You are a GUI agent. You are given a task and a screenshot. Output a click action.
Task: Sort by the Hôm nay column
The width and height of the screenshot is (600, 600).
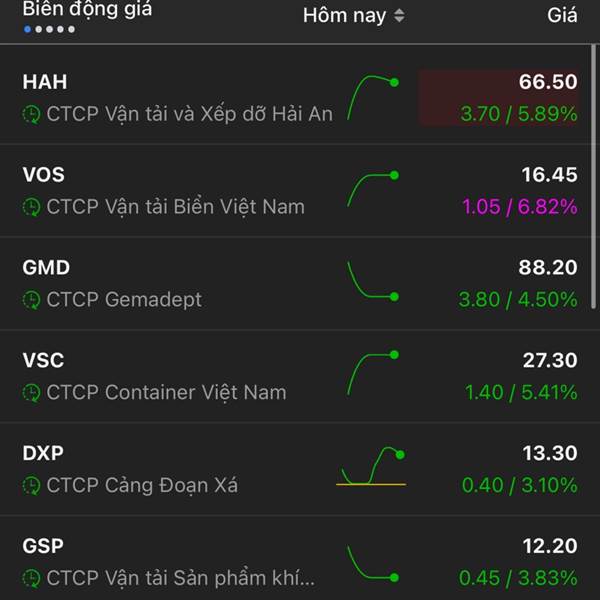click(354, 15)
